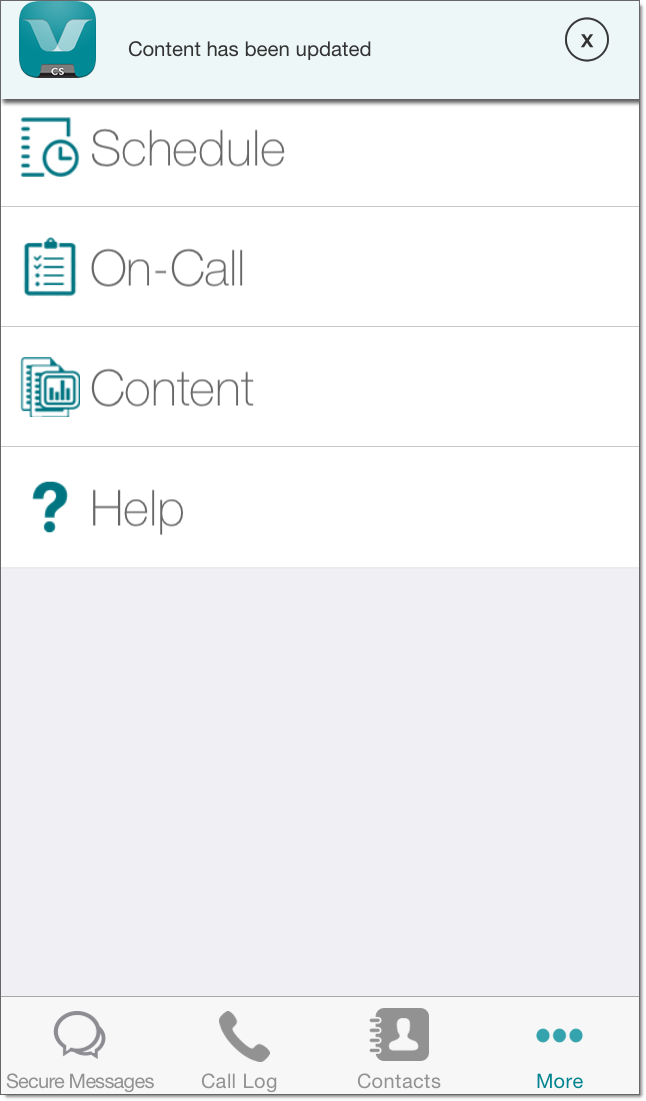Switch to the Call Log tab
This screenshot has width=646, height=1101.
(x=239, y=1050)
